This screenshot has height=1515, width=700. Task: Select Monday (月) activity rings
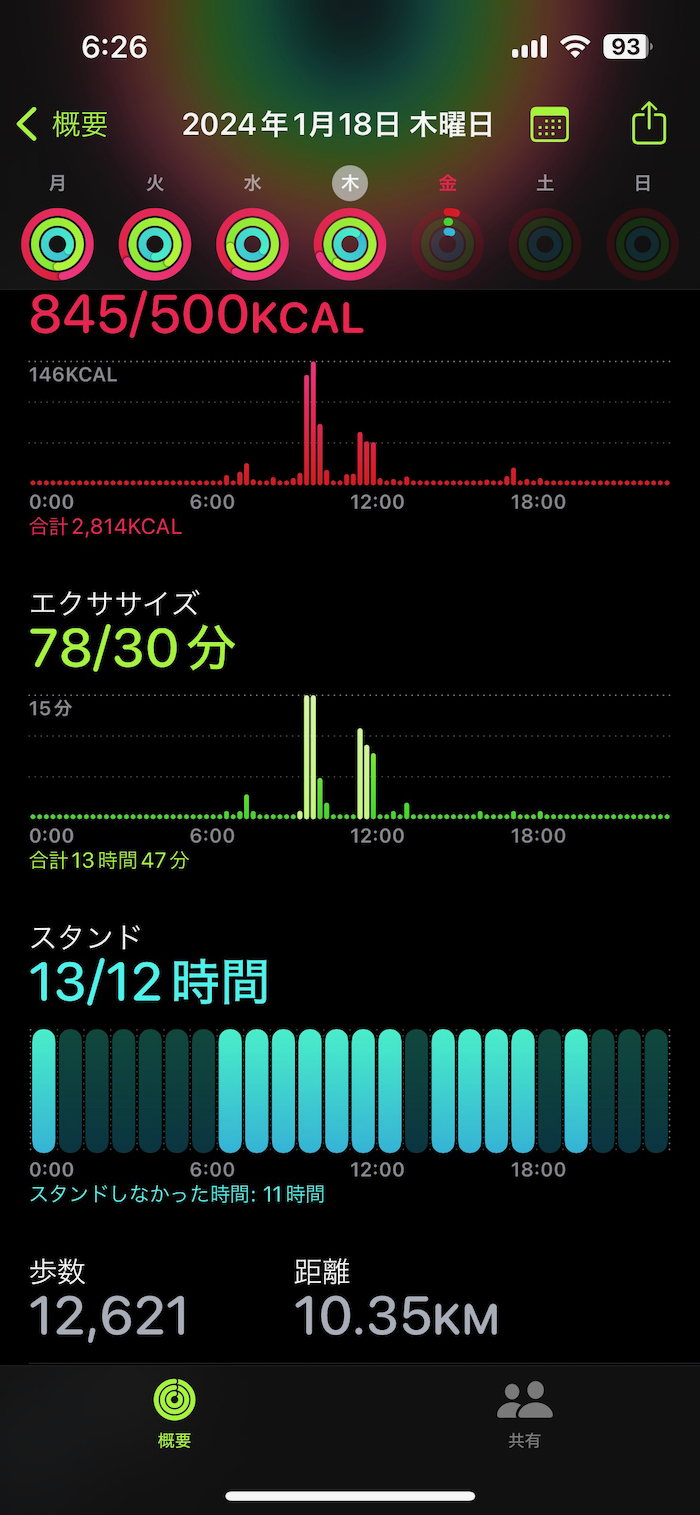coord(57,243)
